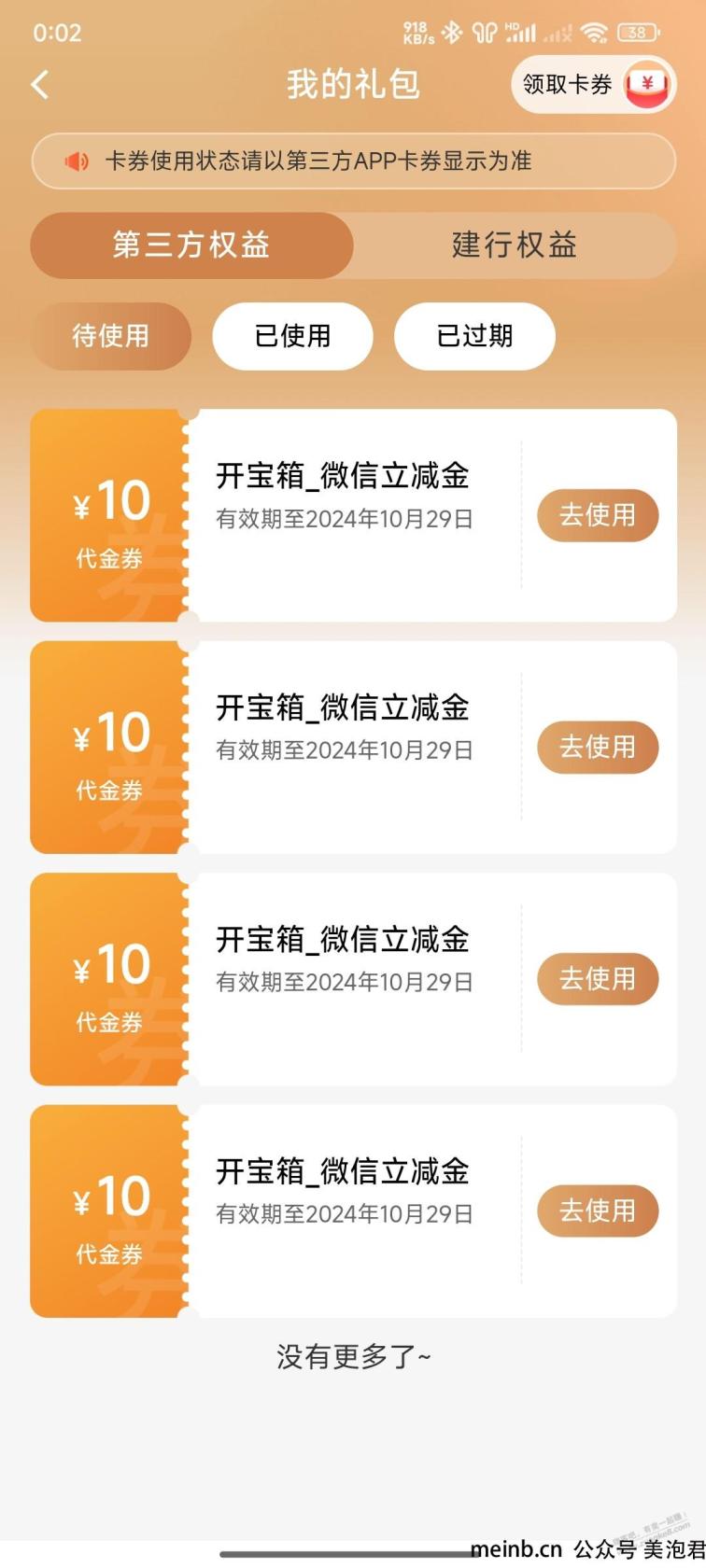This screenshot has height=1568, width=706.
Task: Go back using the top-left arrow
Action: click(x=40, y=85)
